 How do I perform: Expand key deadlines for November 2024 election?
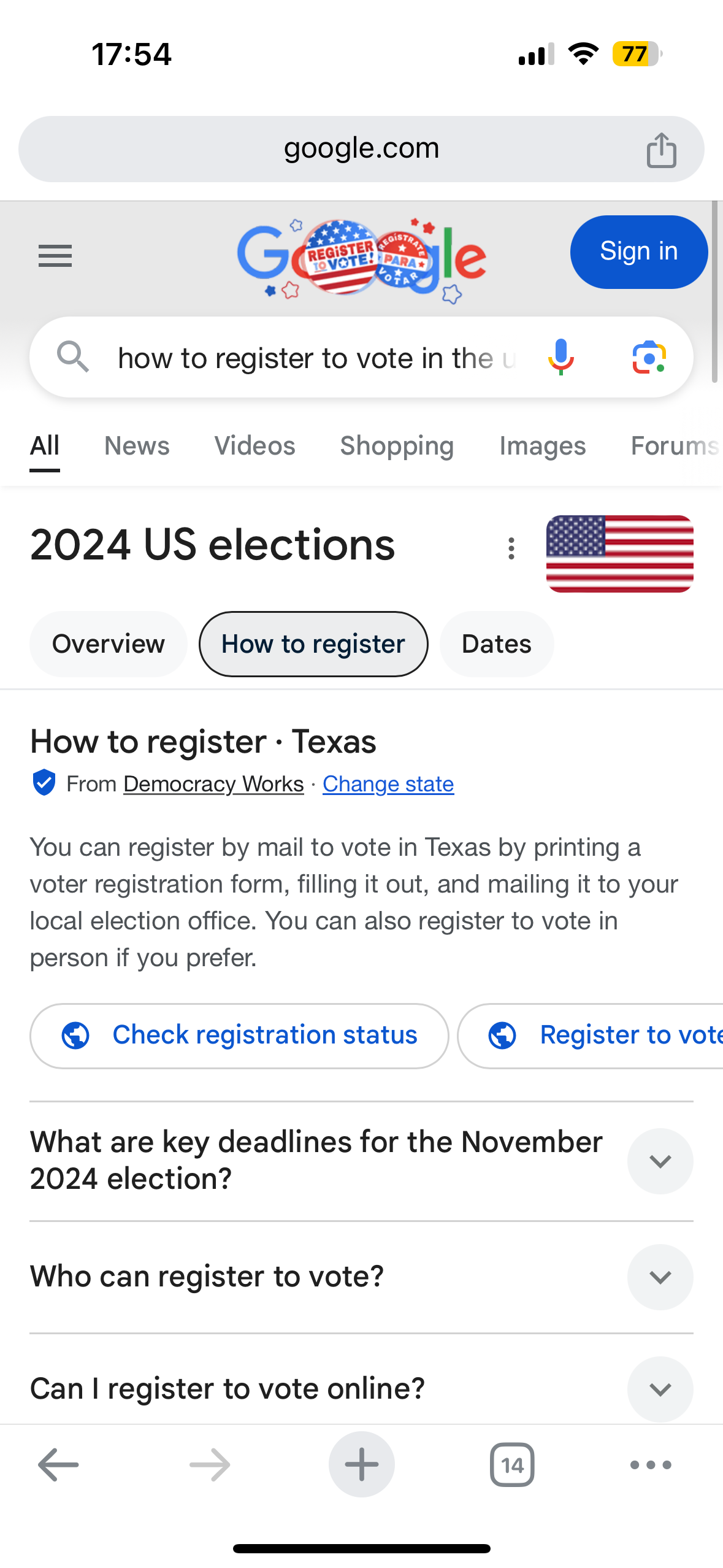coord(660,1161)
